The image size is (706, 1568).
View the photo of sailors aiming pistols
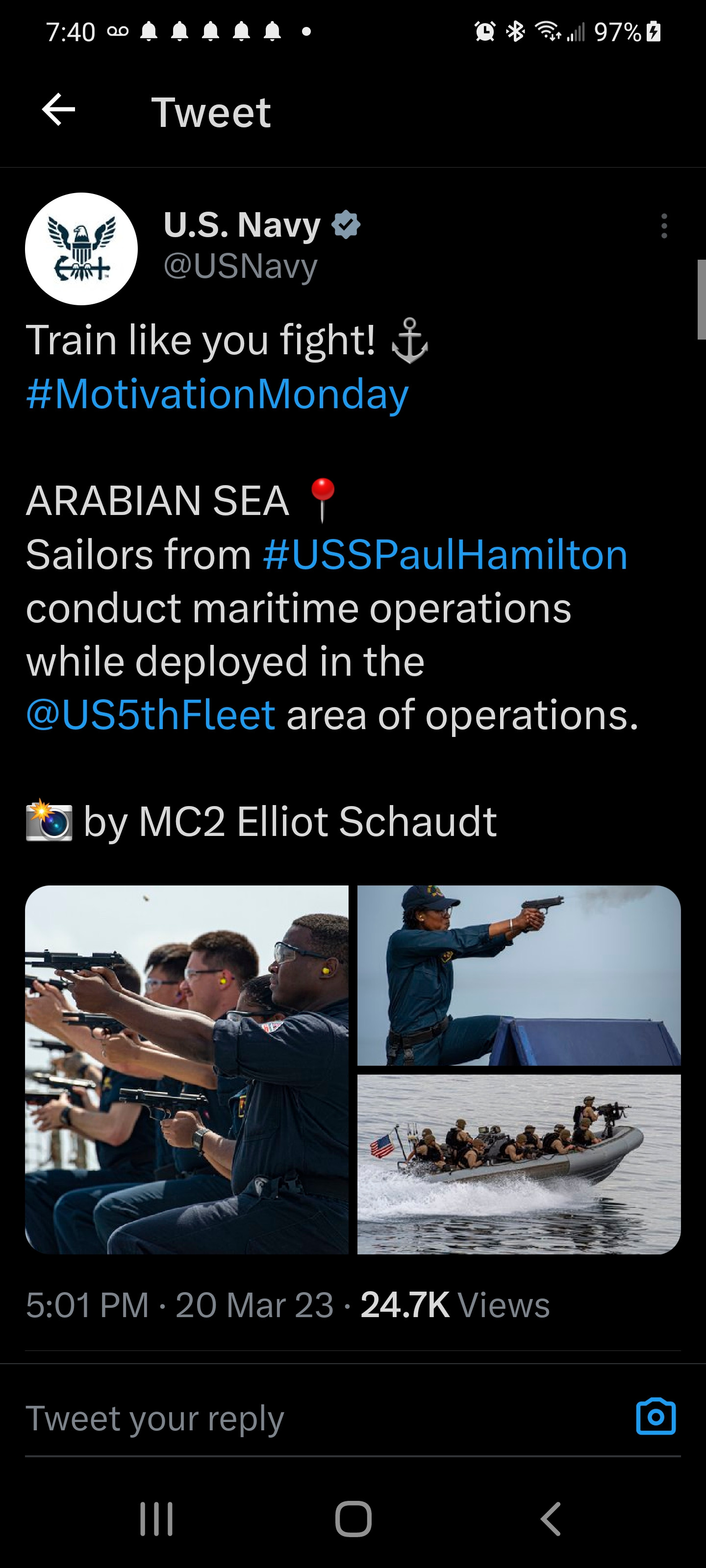click(x=186, y=1070)
